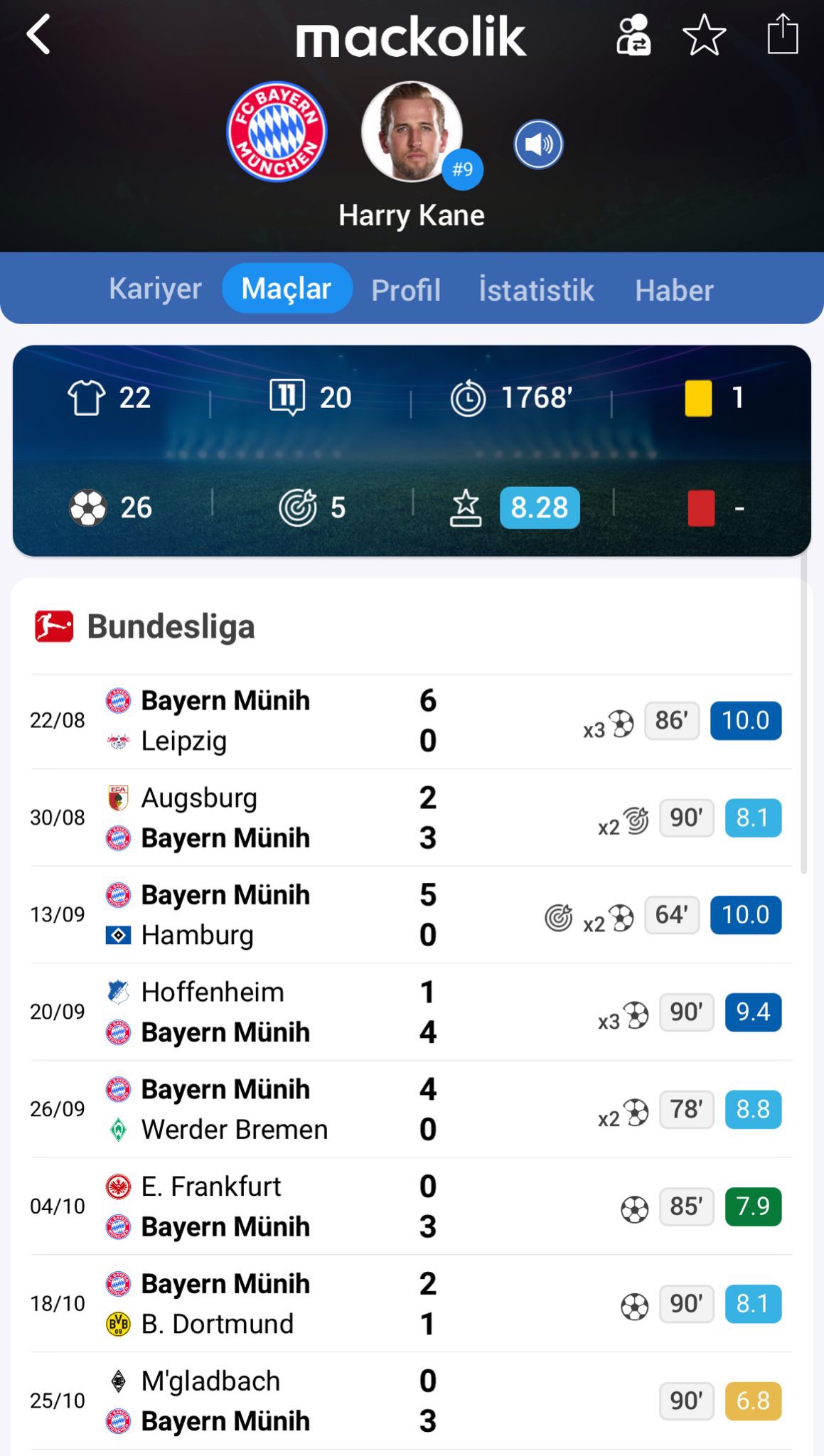This screenshot has width=824, height=1456.
Task: Open the M'gladbach vs Bayern Münih match
Action: click(284, 1401)
